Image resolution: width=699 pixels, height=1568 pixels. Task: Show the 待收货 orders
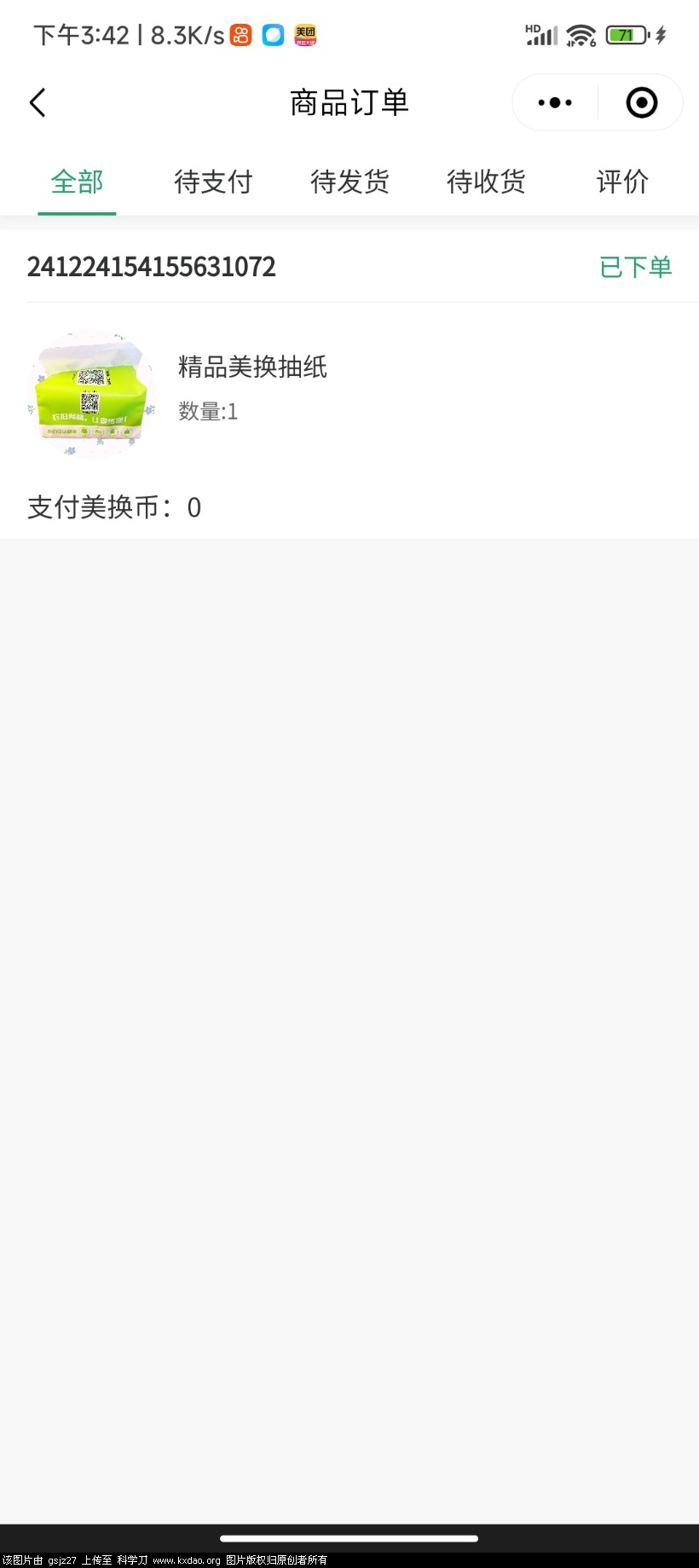(x=486, y=182)
